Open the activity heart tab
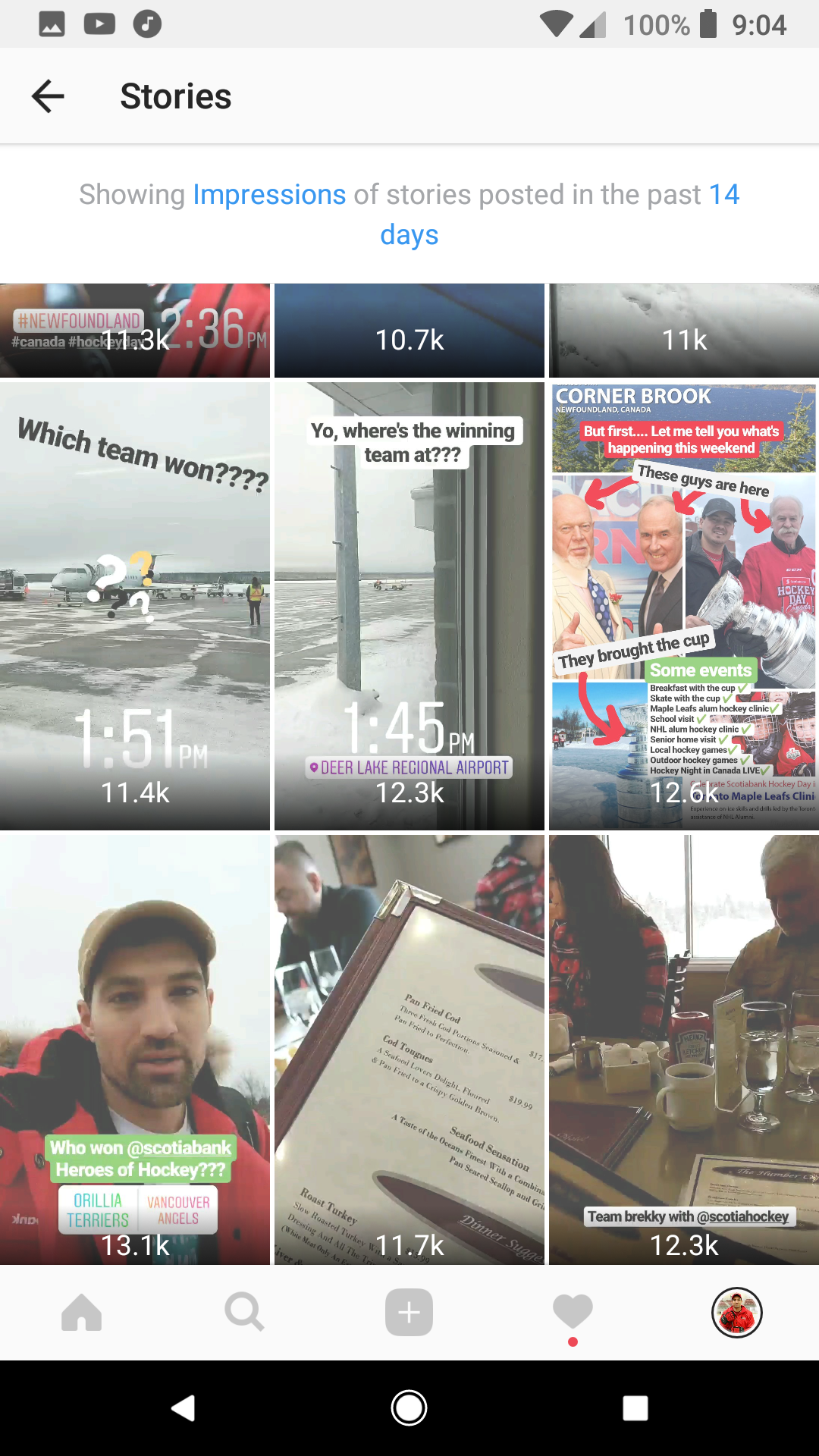The width and height of the screenshot is (819, 1456). pyautogui.click(x=573, y=1313)
